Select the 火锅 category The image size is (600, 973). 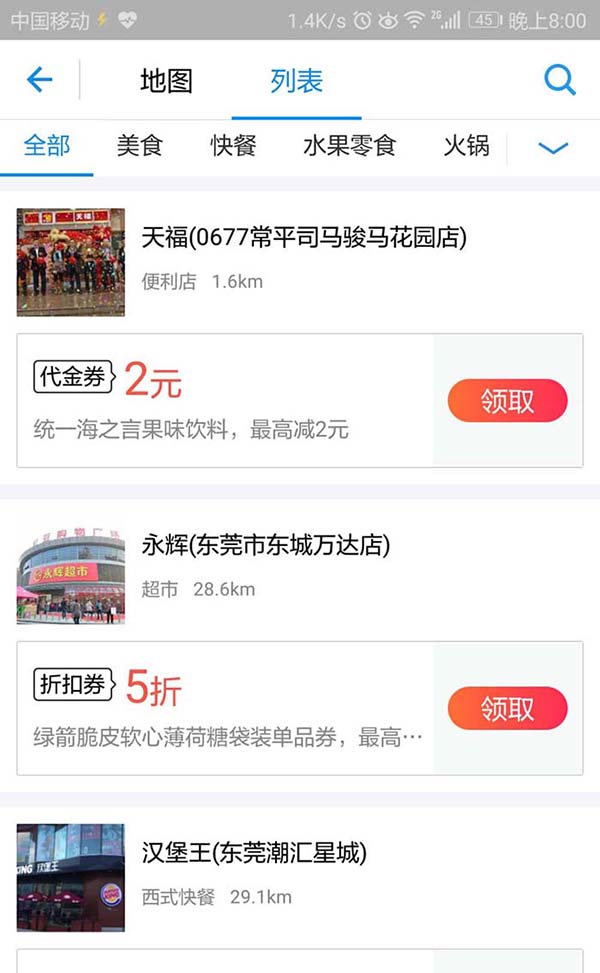pos(466,146)
